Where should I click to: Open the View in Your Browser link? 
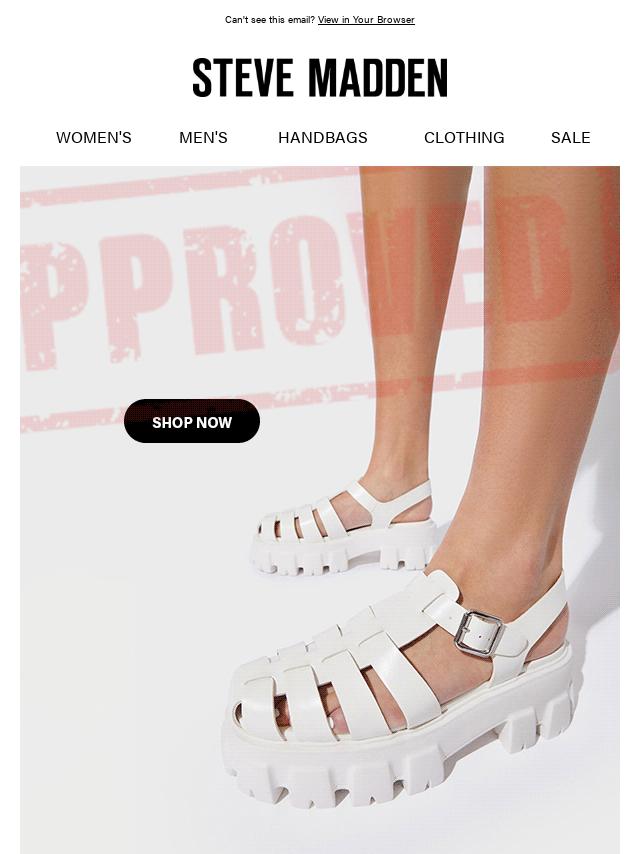[366, 20]
